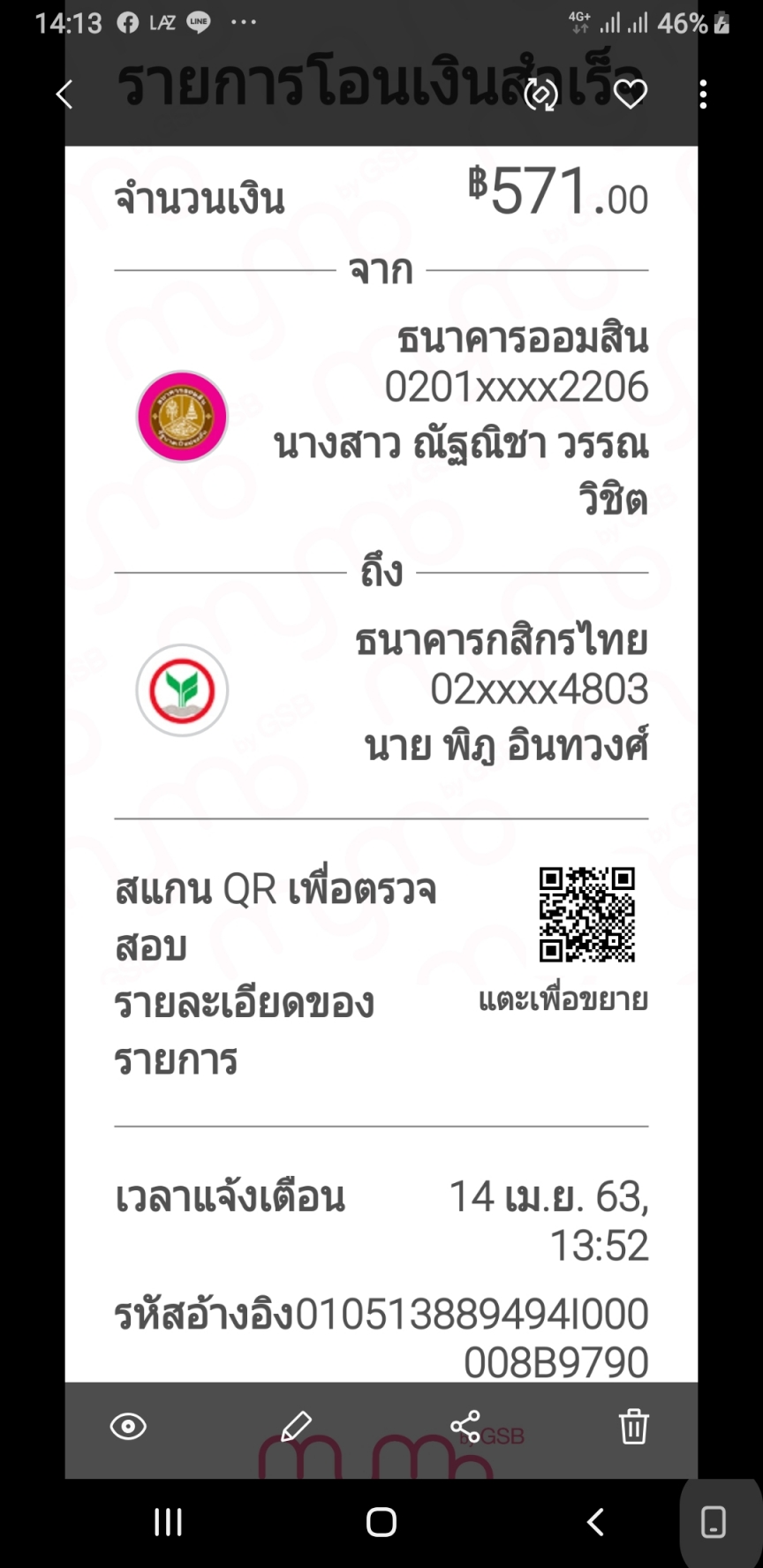Open recent apps in the navigation bar

pyautogui.click(x=168, y=1521)
